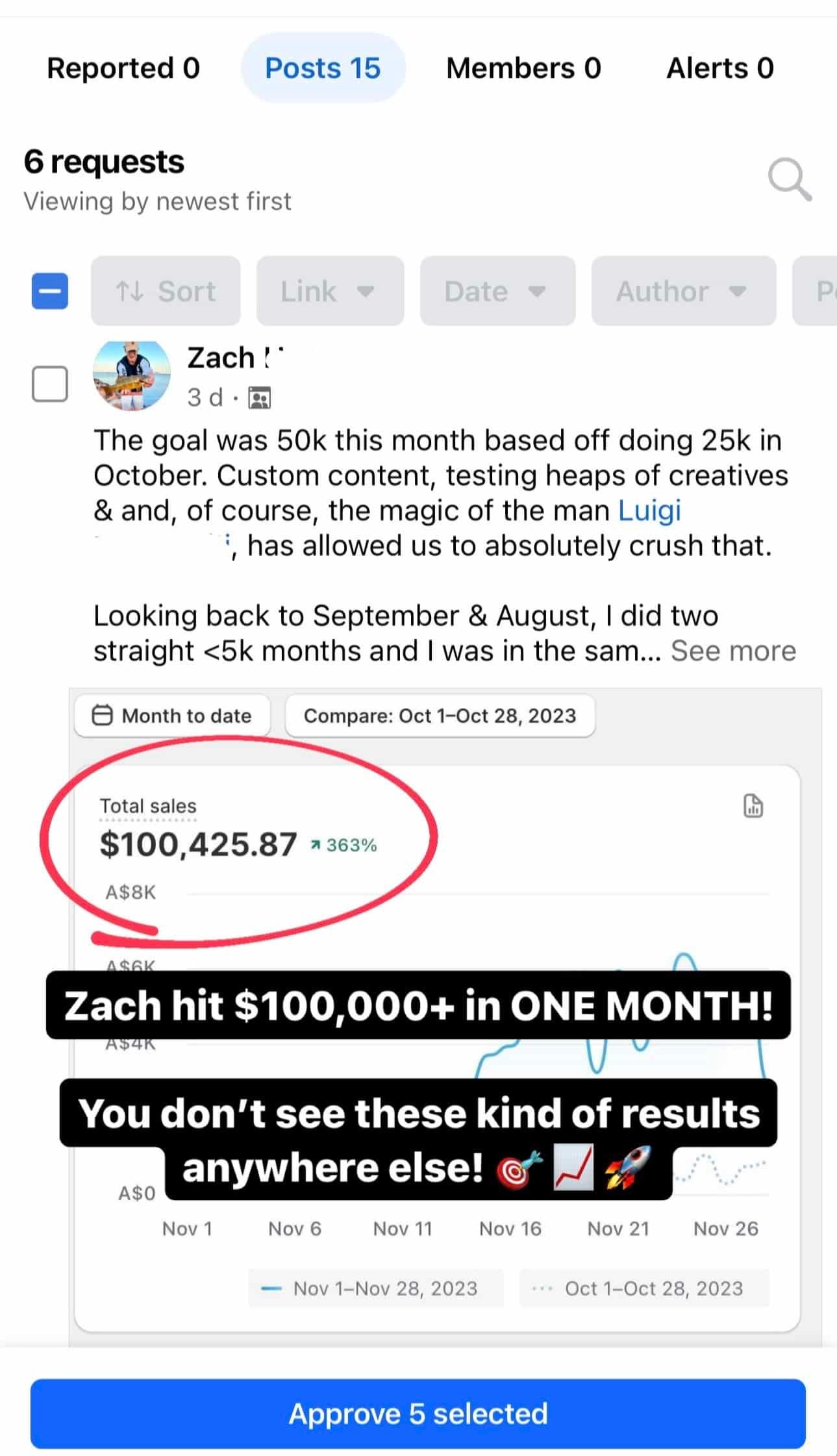The image size is (837, 1456).
Task: Select the Posts 15 tab
Action: click(323, 68)
